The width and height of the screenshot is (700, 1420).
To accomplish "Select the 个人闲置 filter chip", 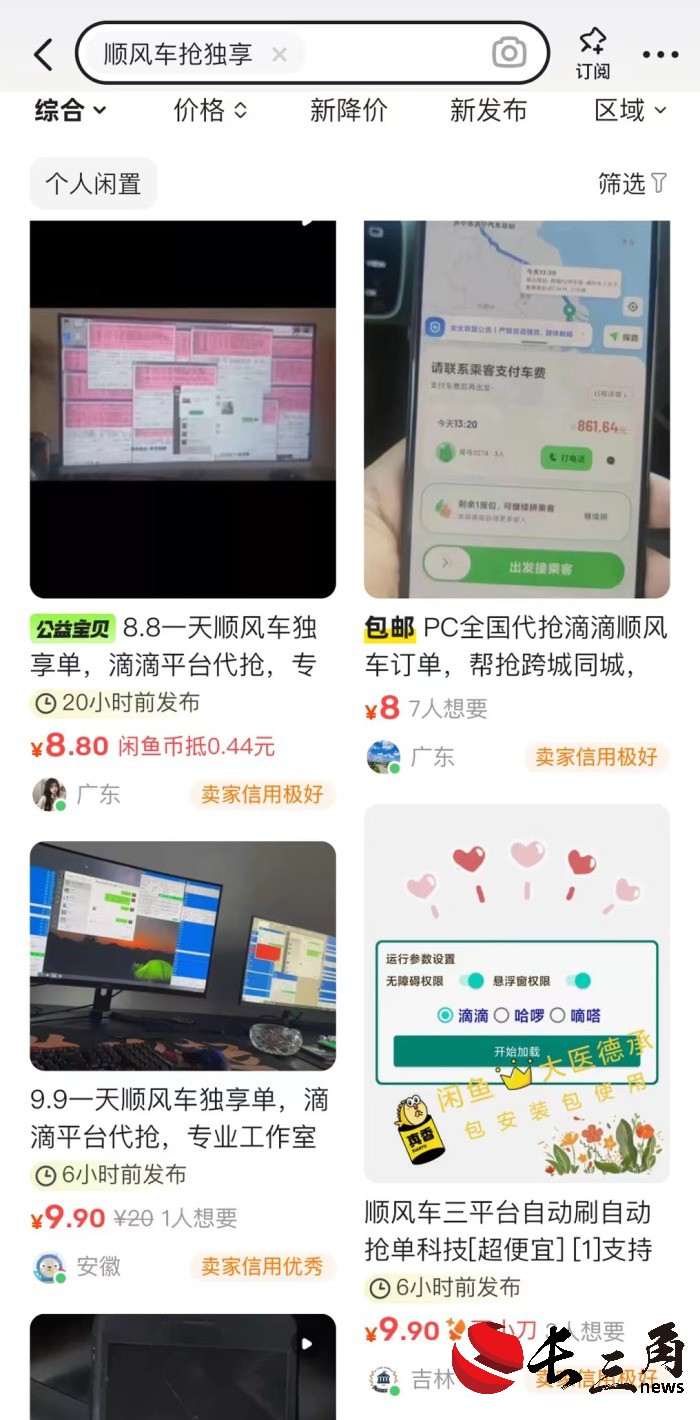I will coord(93,184).
